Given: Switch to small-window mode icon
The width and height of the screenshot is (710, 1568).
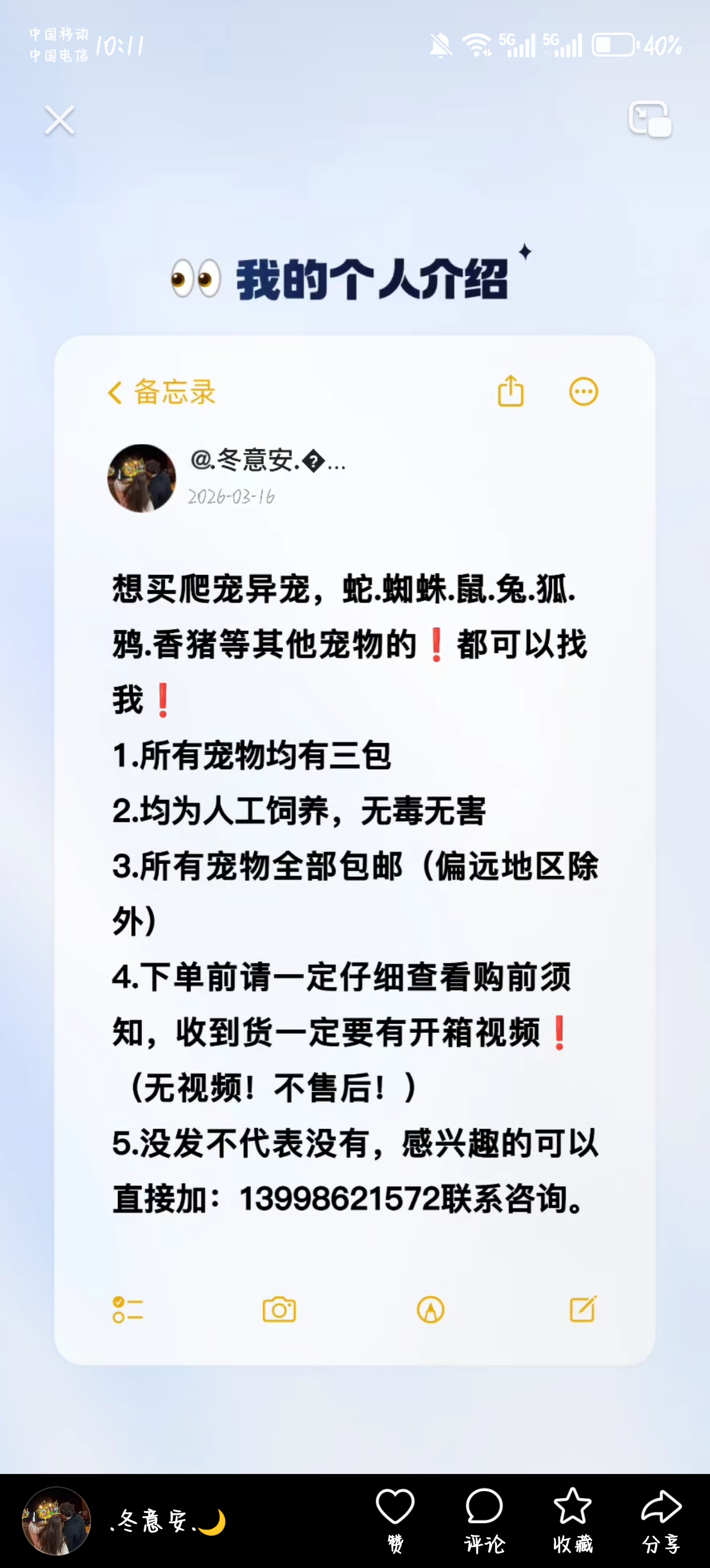Looking at the screenshot, I should click(650, 119).
